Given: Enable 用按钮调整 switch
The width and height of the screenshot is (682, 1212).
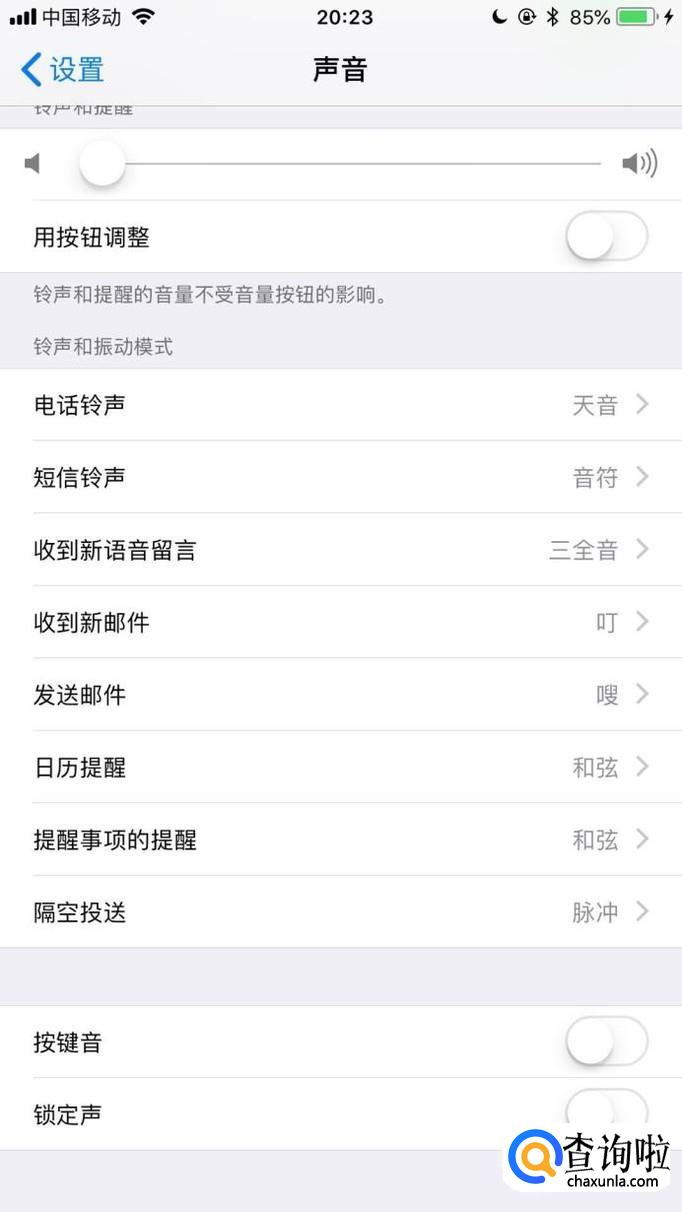Looking at the screenshot, I should point(606,237).
